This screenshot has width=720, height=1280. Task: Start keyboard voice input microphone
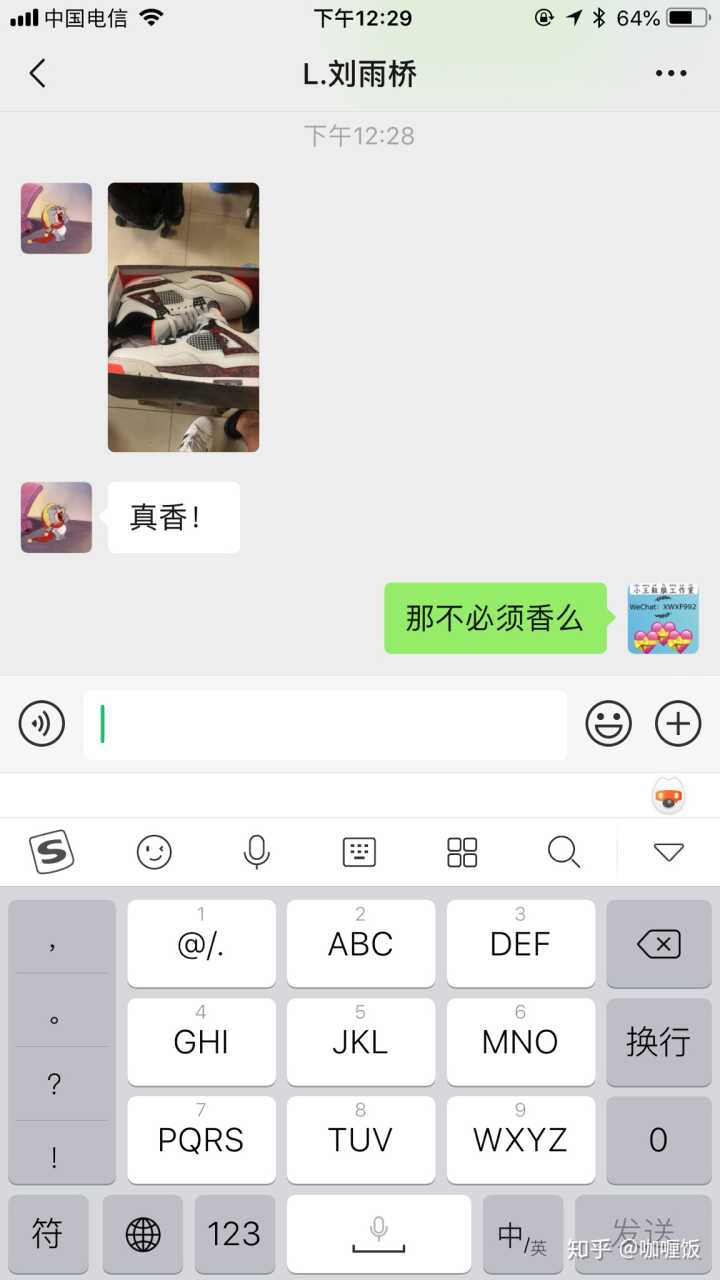tap(256, 852)
